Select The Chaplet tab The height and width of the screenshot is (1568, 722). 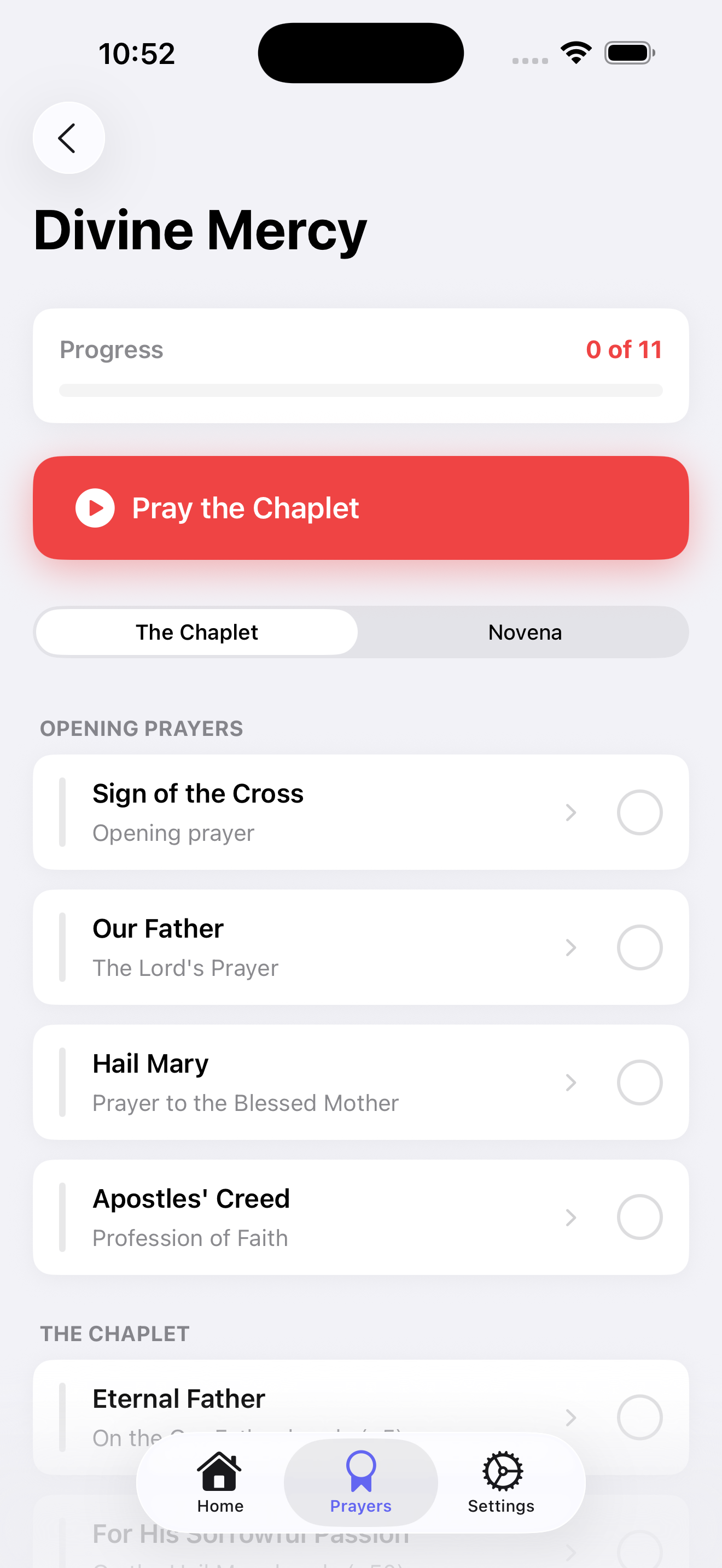(x=196, y=632)
